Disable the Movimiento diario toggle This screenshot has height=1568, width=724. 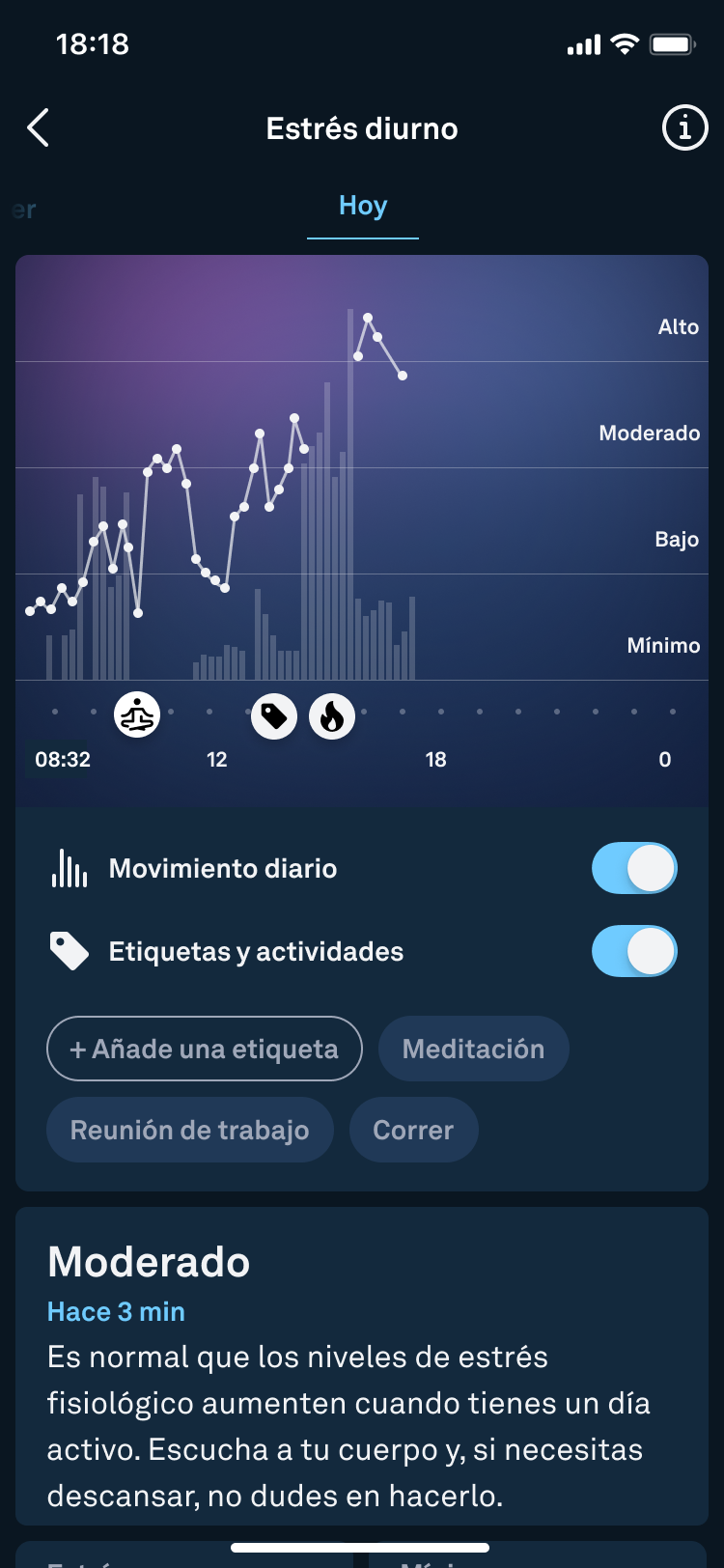tap(634, 868)
